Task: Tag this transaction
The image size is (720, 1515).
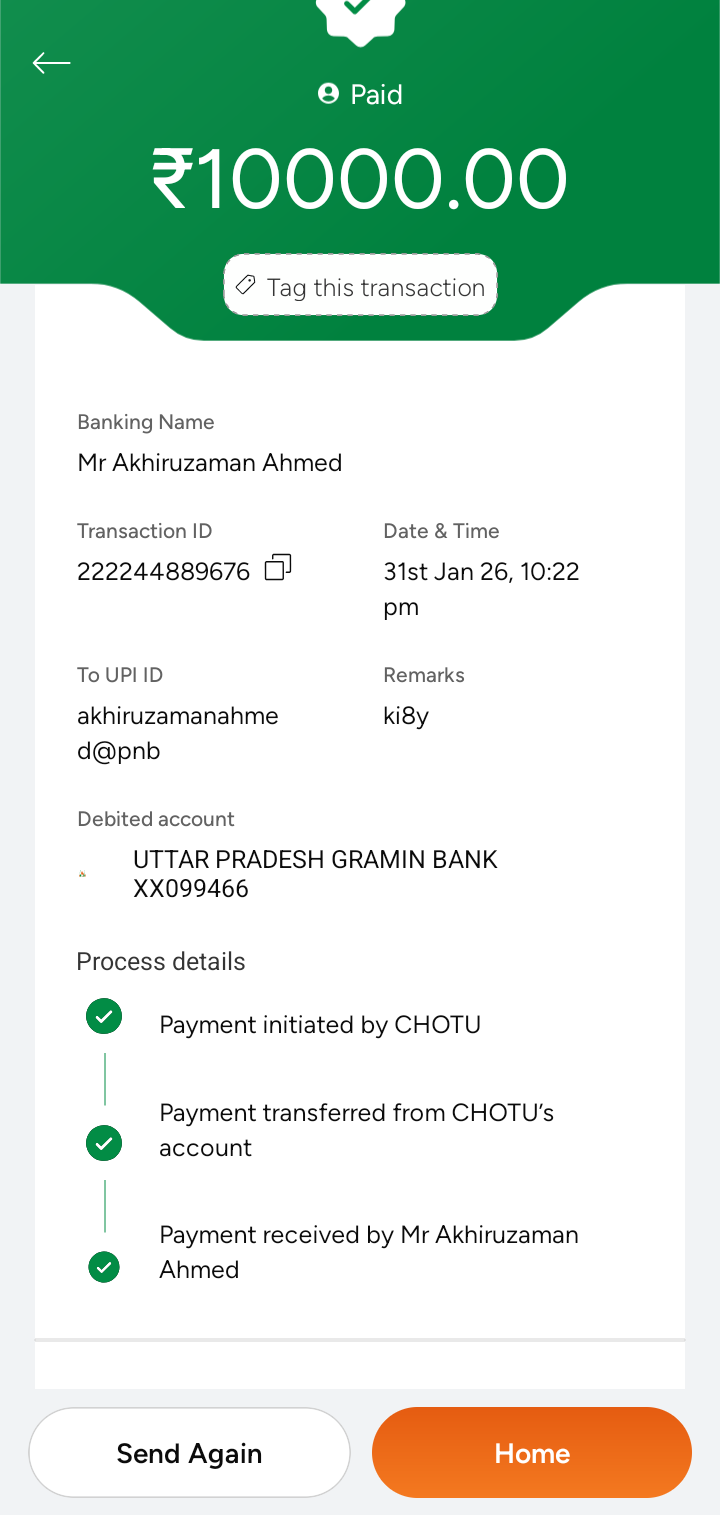Action: pyautogui.click(x=360, y=287)
